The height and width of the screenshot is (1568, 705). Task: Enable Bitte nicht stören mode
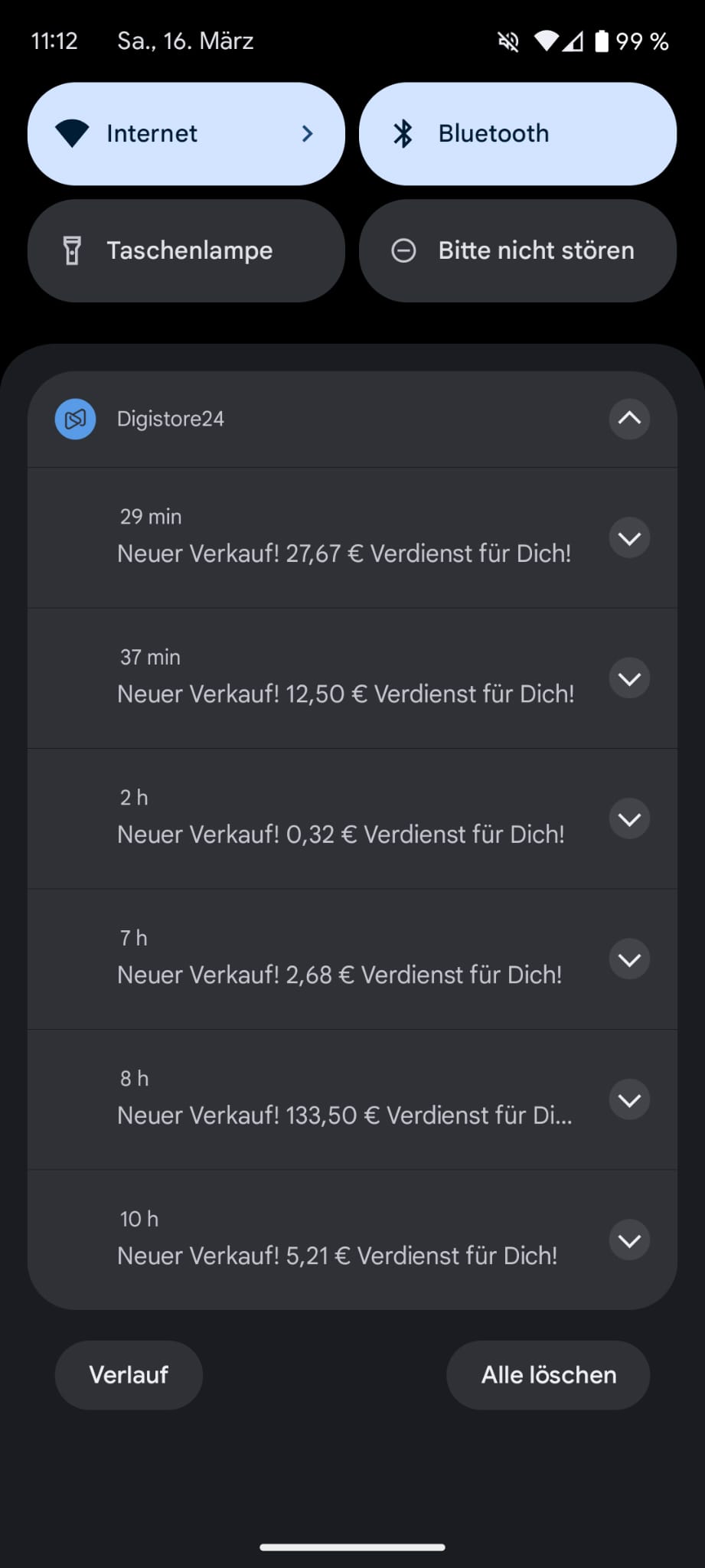point(517,251)
